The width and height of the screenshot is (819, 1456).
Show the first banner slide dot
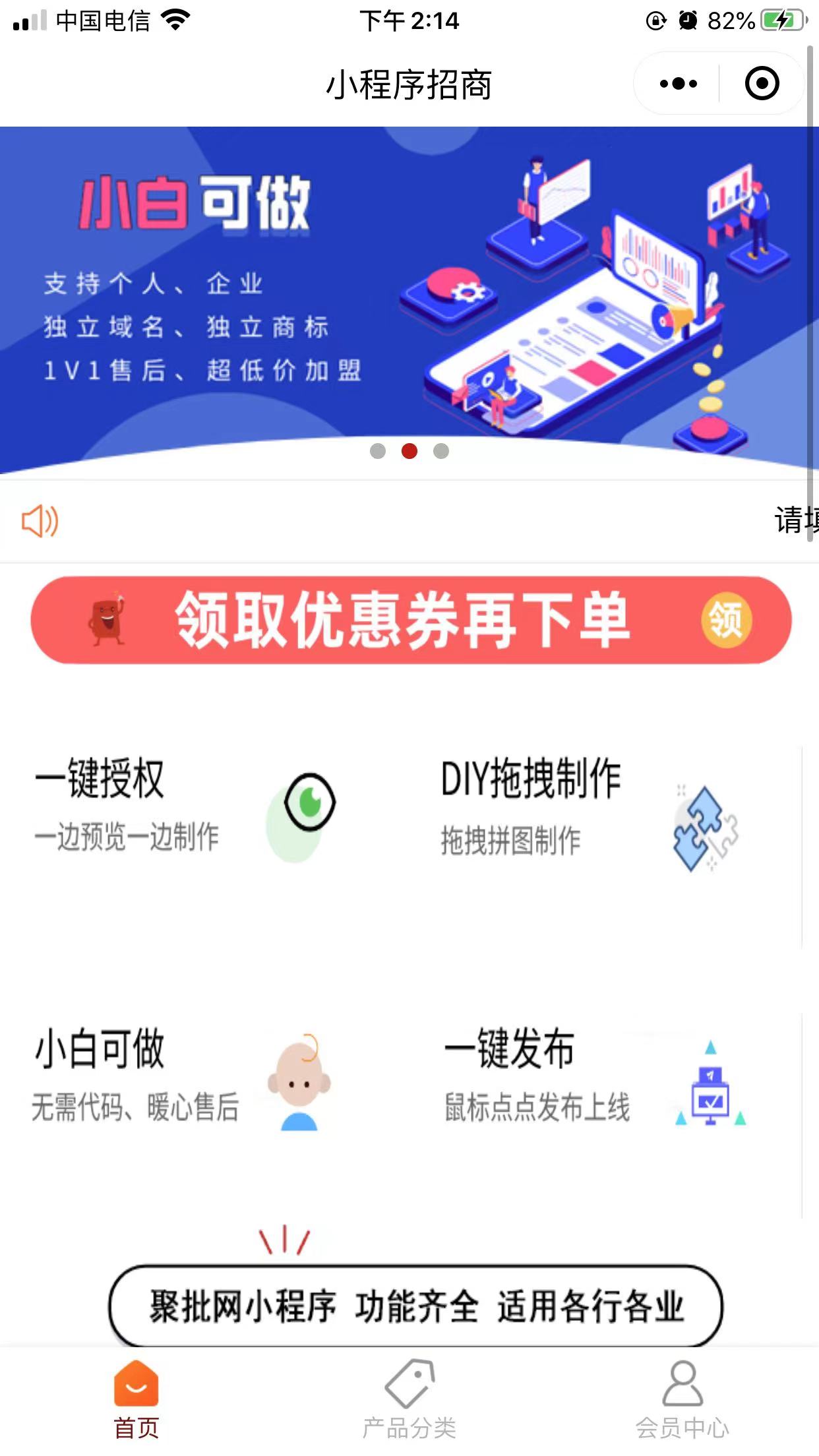(378, 451)
